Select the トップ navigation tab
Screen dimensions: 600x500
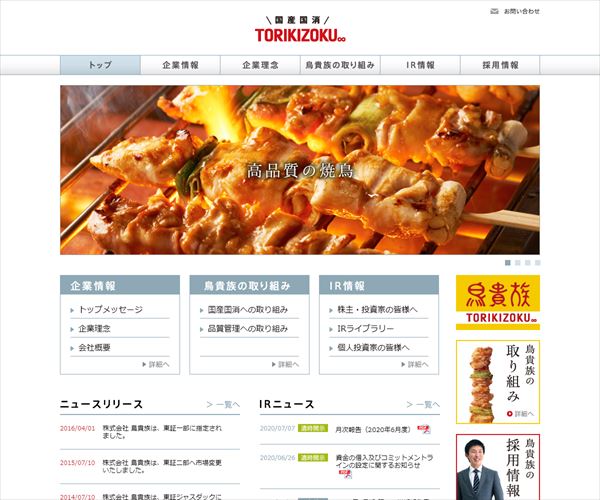pyautogui.click(x=100, y=65)
